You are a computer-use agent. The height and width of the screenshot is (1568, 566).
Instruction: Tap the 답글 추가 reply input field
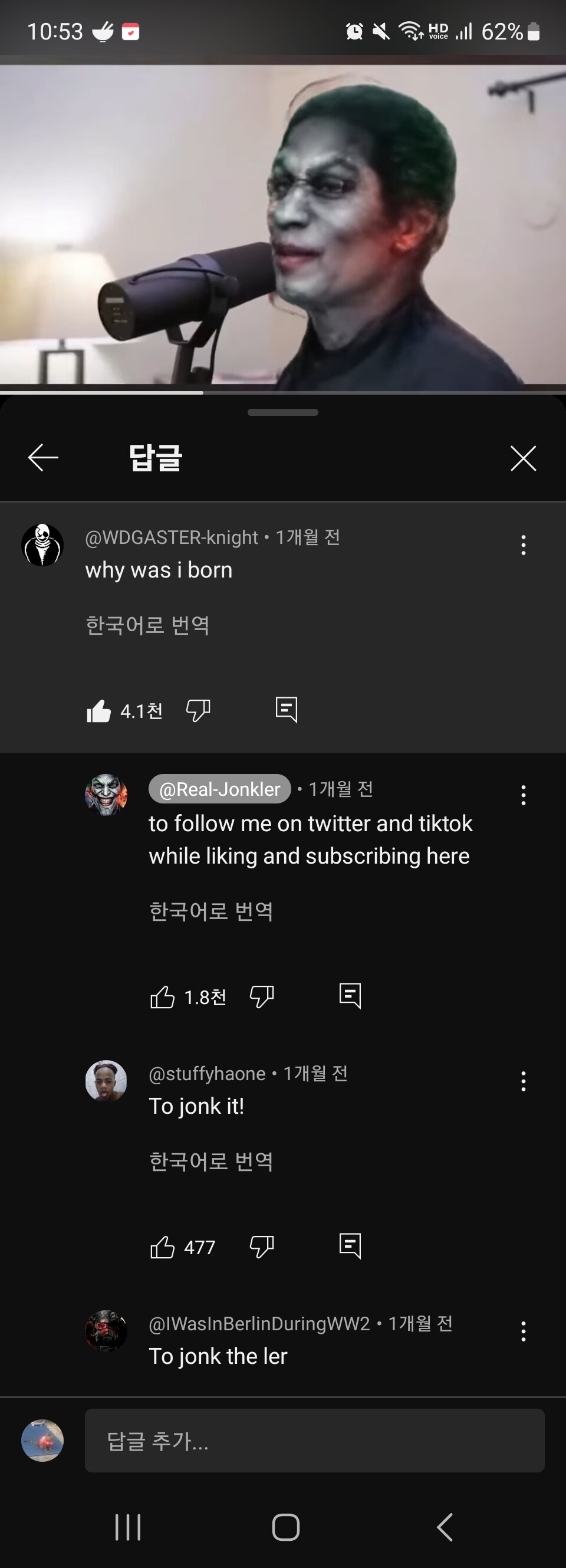[x=314, y=1441]
